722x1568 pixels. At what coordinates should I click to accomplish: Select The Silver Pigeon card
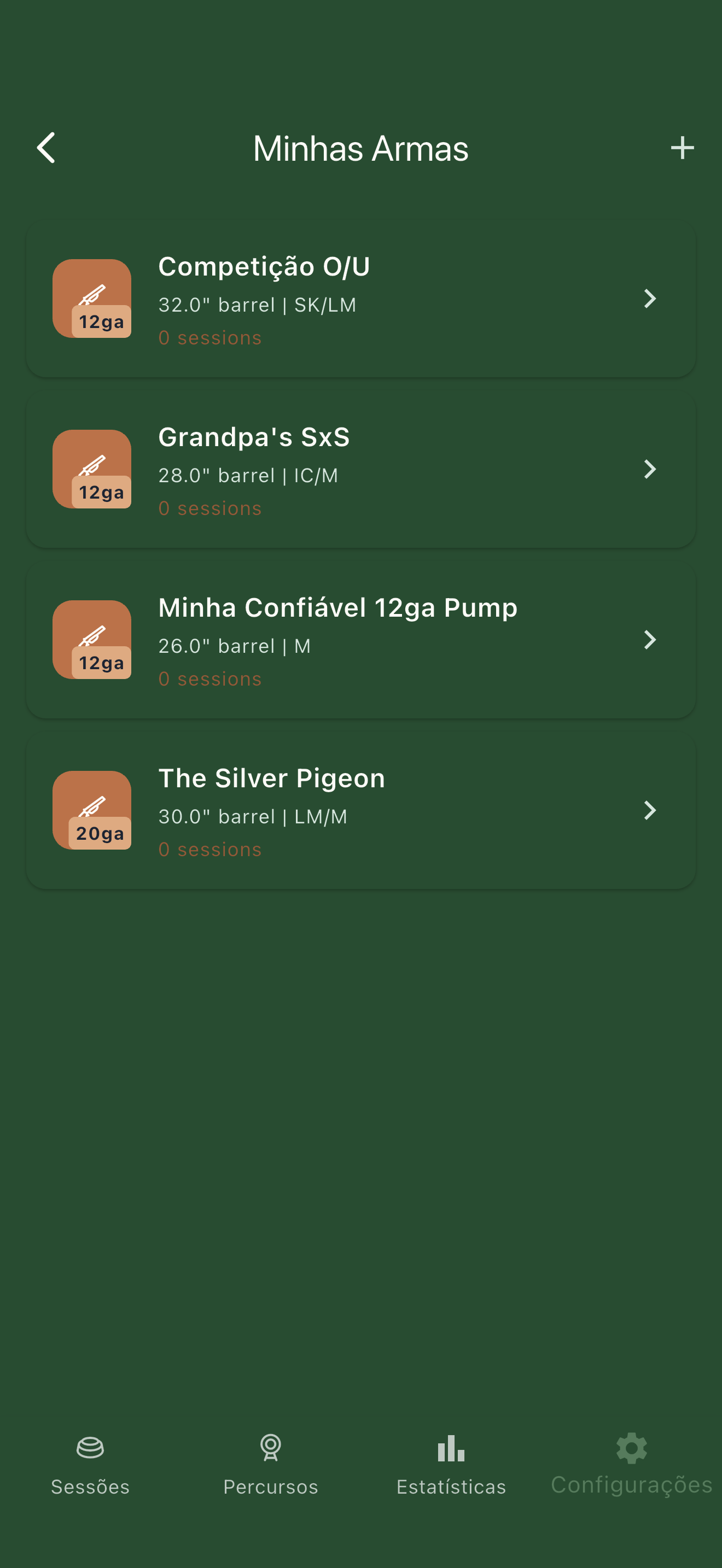point(360,810)
